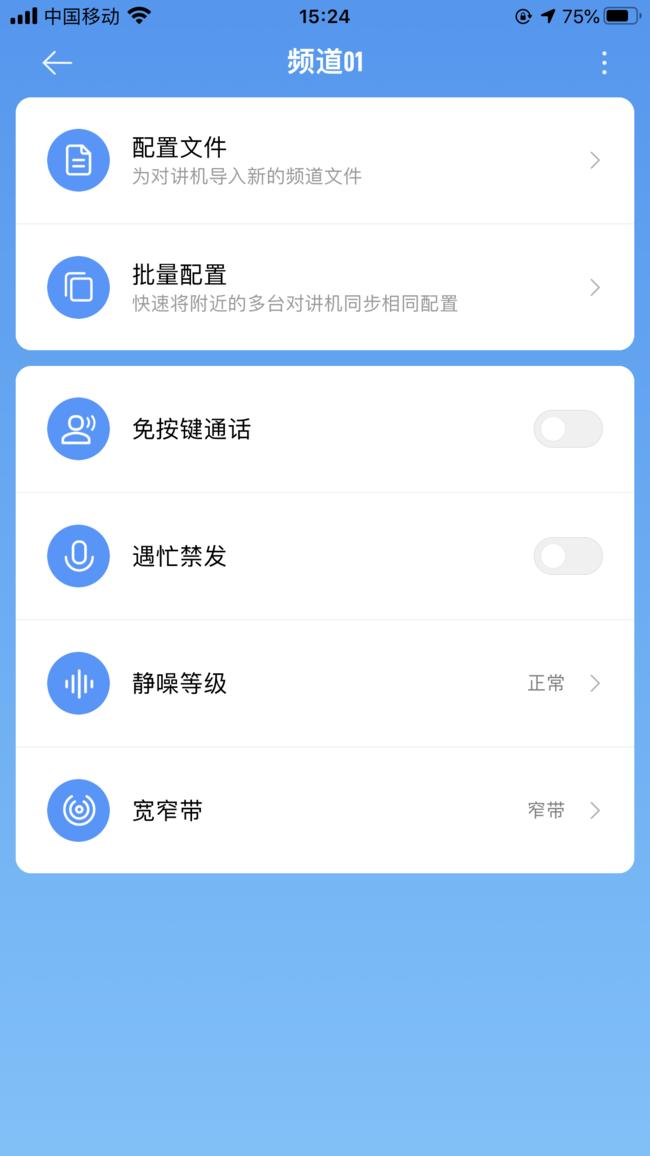650x1156 pixels.
Task: Open 批量配置 batch configuration
Action: pos(325,288)
